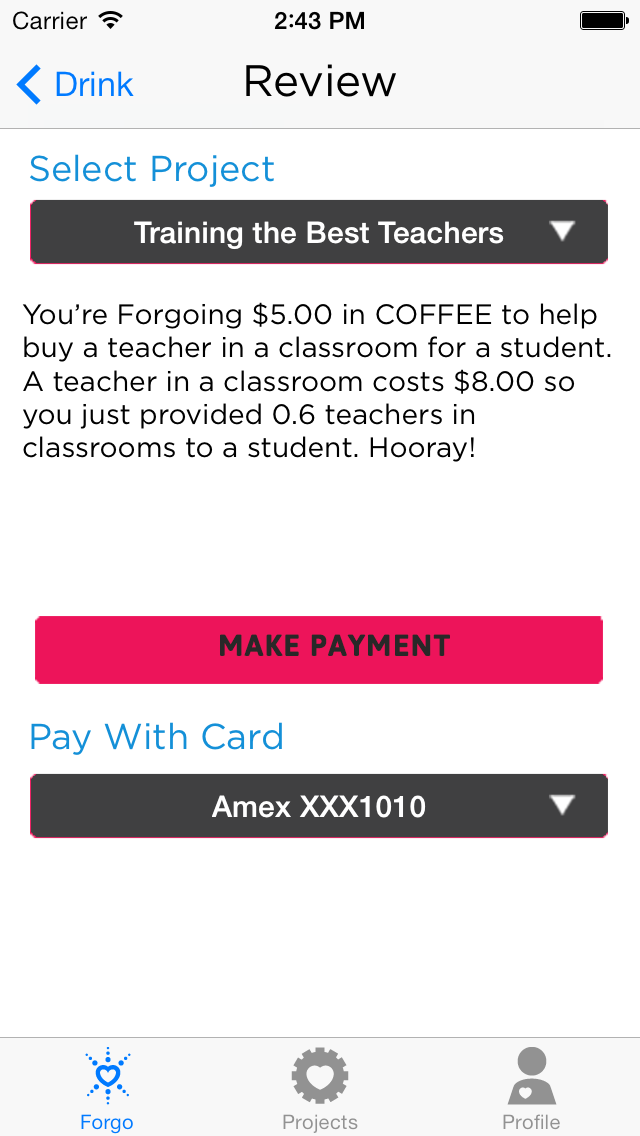Go back to the Drink screen
Viewport: 640px width, 1136px height.
tap(75, 84)
